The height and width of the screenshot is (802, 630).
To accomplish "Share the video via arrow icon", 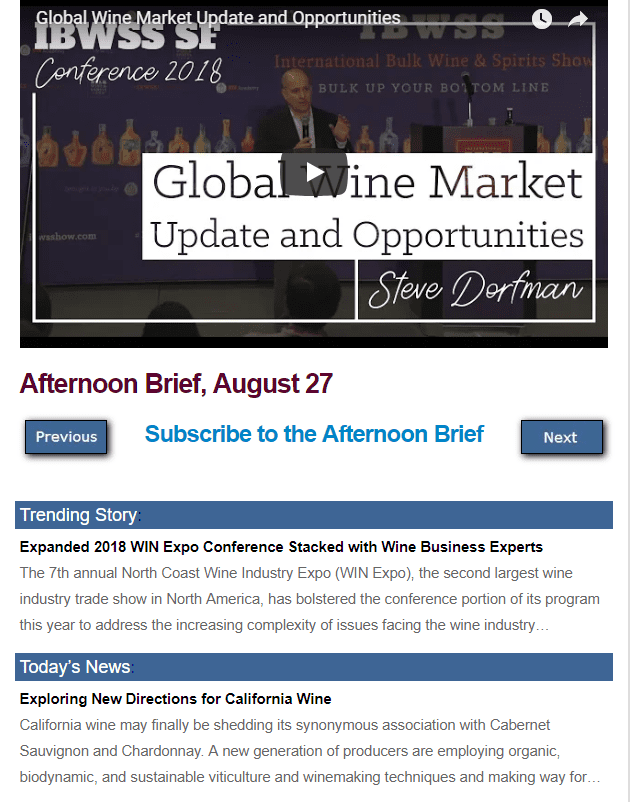I will point(578,19).
